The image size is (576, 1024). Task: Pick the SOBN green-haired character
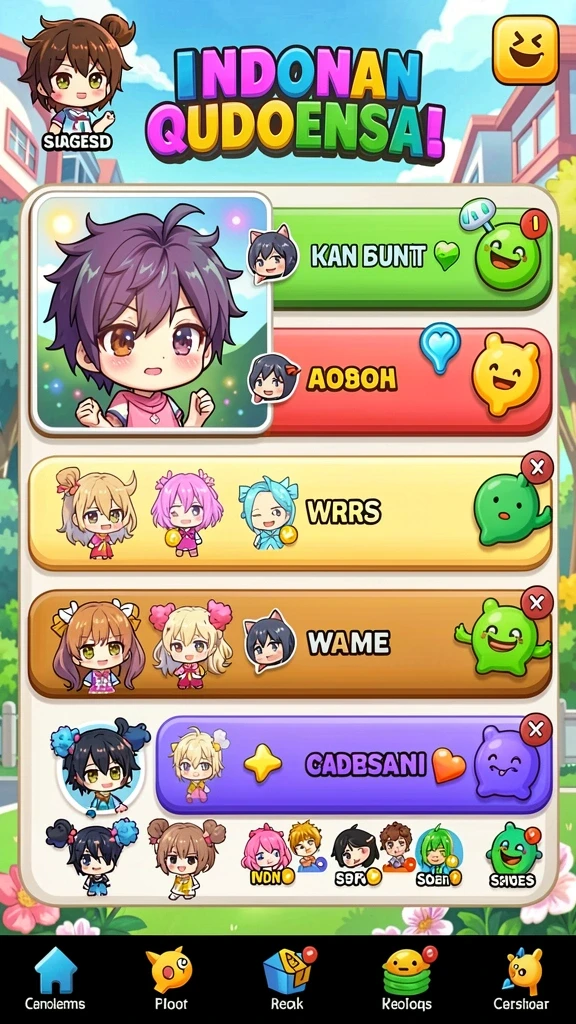pos(439,855)
